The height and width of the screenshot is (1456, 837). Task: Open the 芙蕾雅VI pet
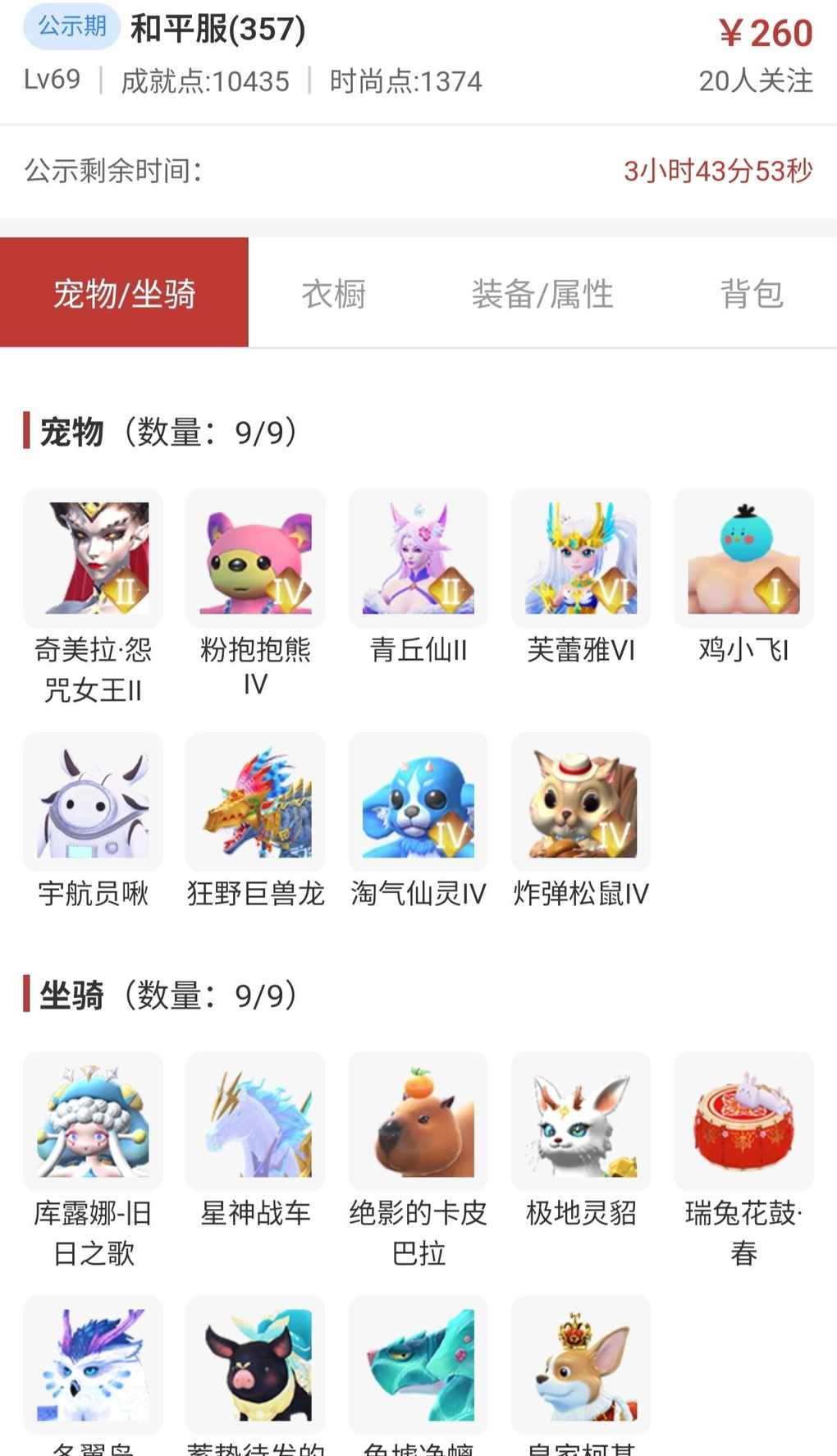[580, 559]
